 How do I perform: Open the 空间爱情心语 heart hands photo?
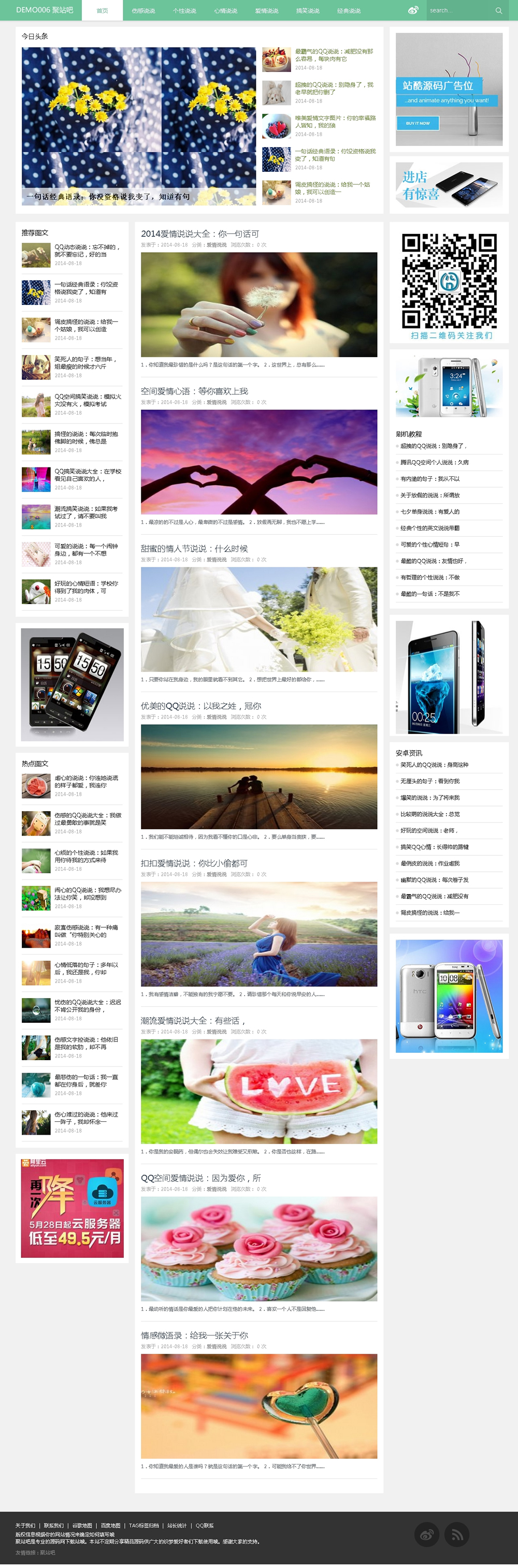tap(258, 461)
